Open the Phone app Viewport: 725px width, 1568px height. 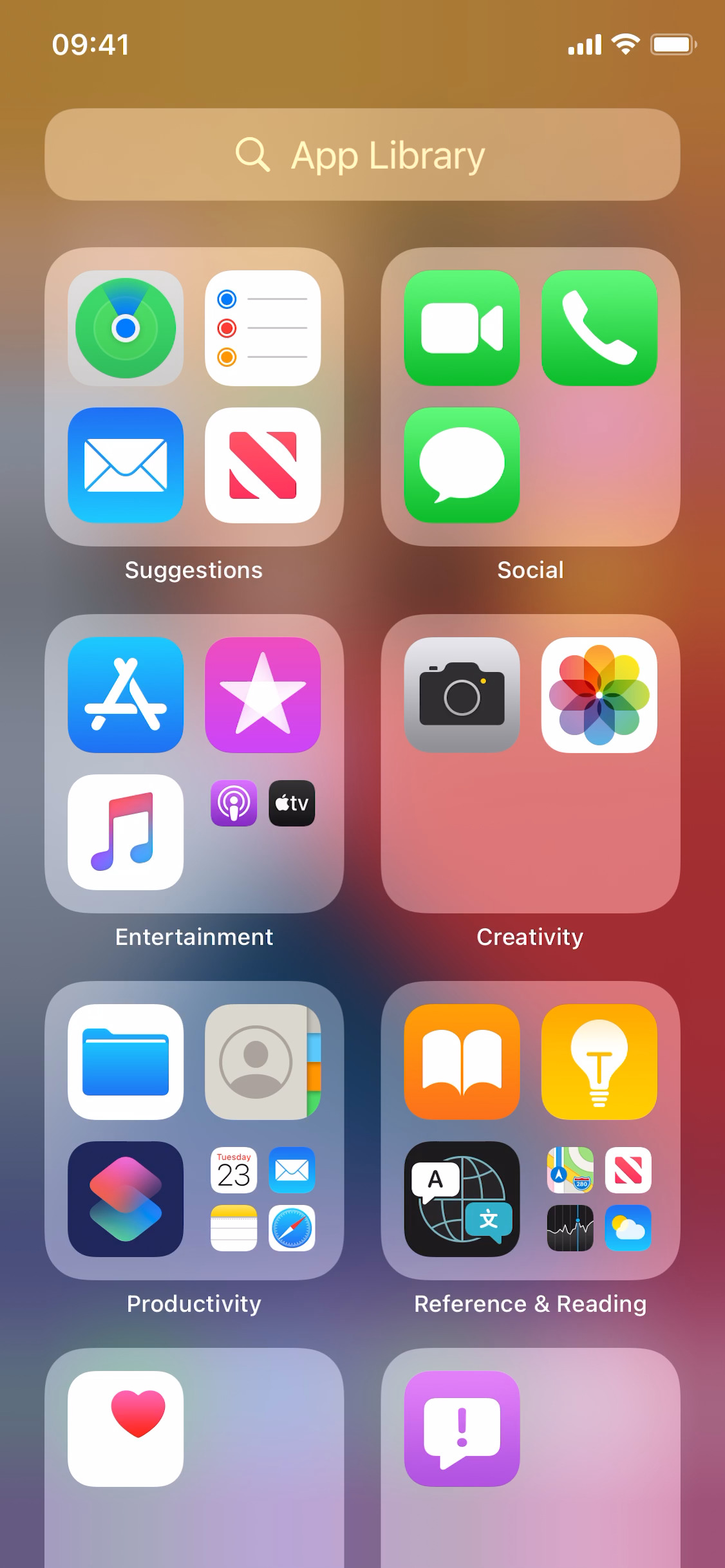coord(598,328)
